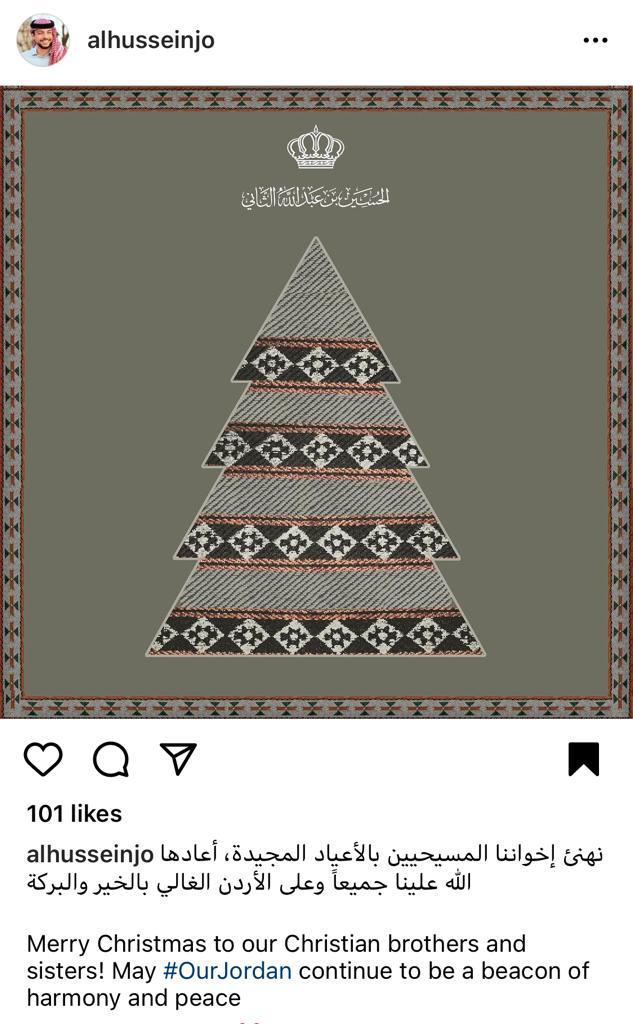Remove the post from saved bookmarks

(583, 759)
